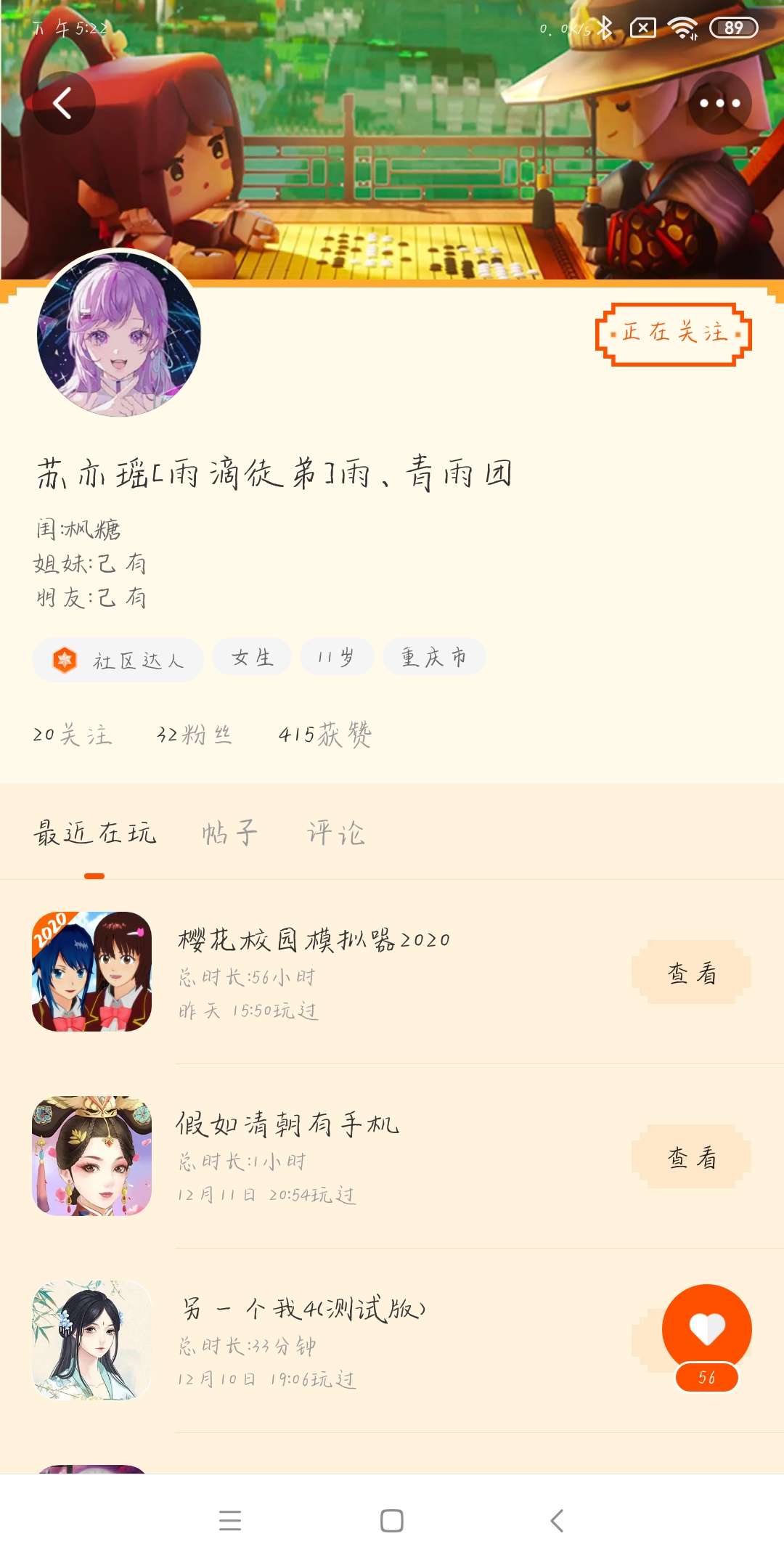Open the user's purple-haired profile avatar

click(x=119, y=333)
